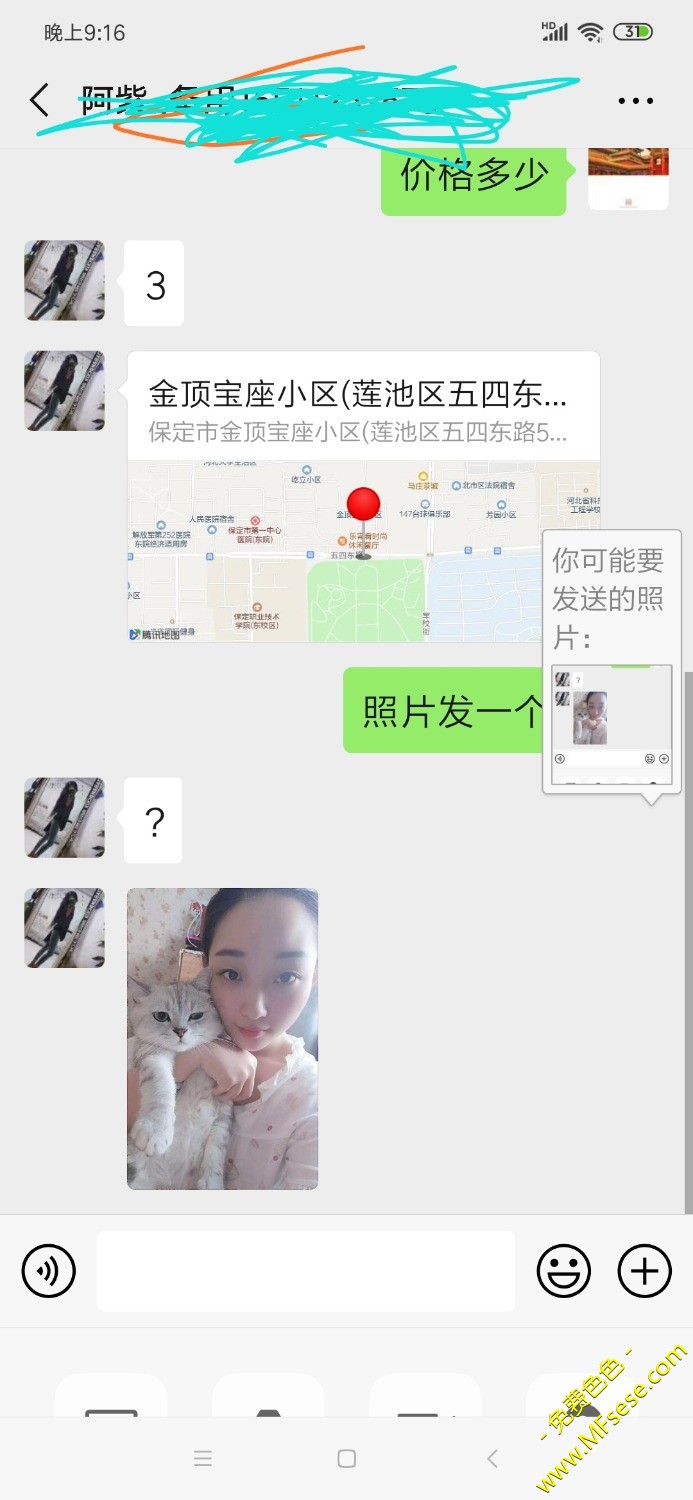
Task: Switch to voice message input
Action: click(49, 1271)
